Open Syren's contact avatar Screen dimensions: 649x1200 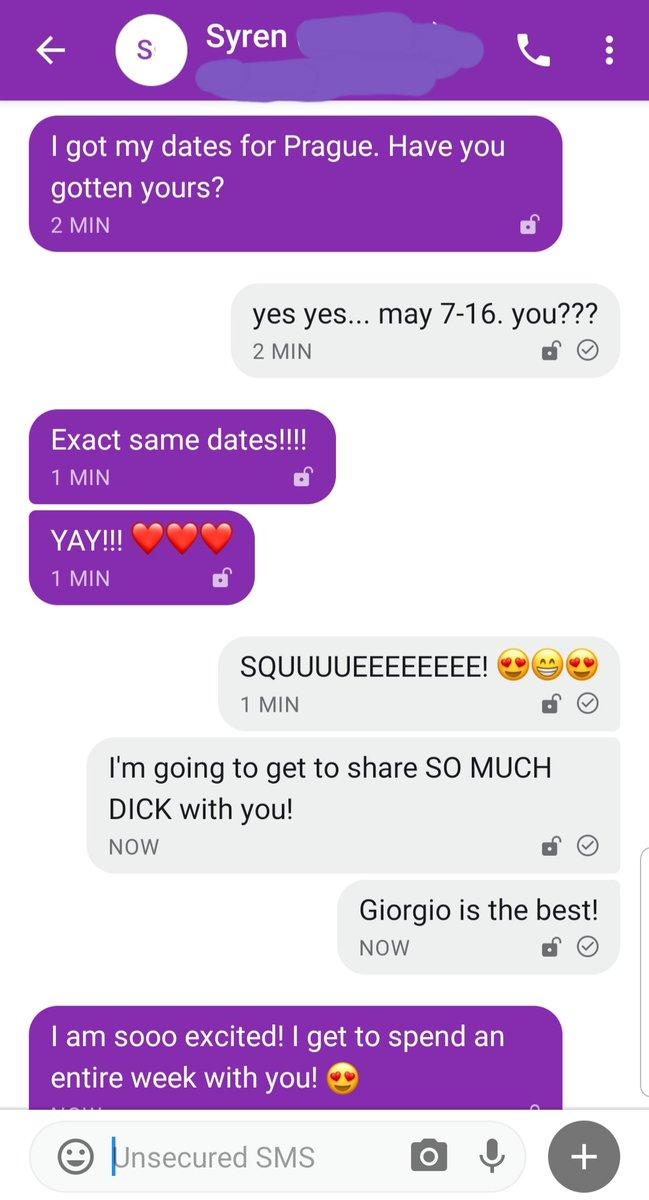click(x=151, y=51)
